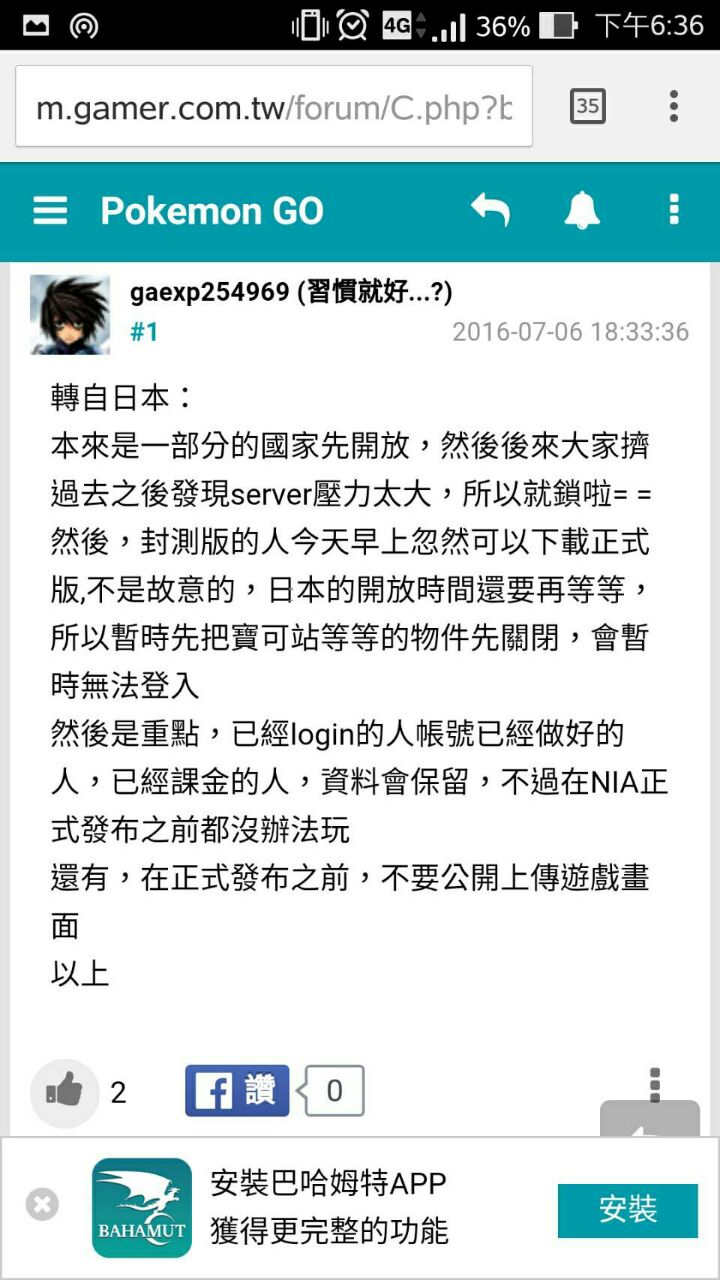Tap 安裝 to install the Bahamut app
Image resolution: width=720 pixels, height=1280 pixels.
[x=627, y=1210]
